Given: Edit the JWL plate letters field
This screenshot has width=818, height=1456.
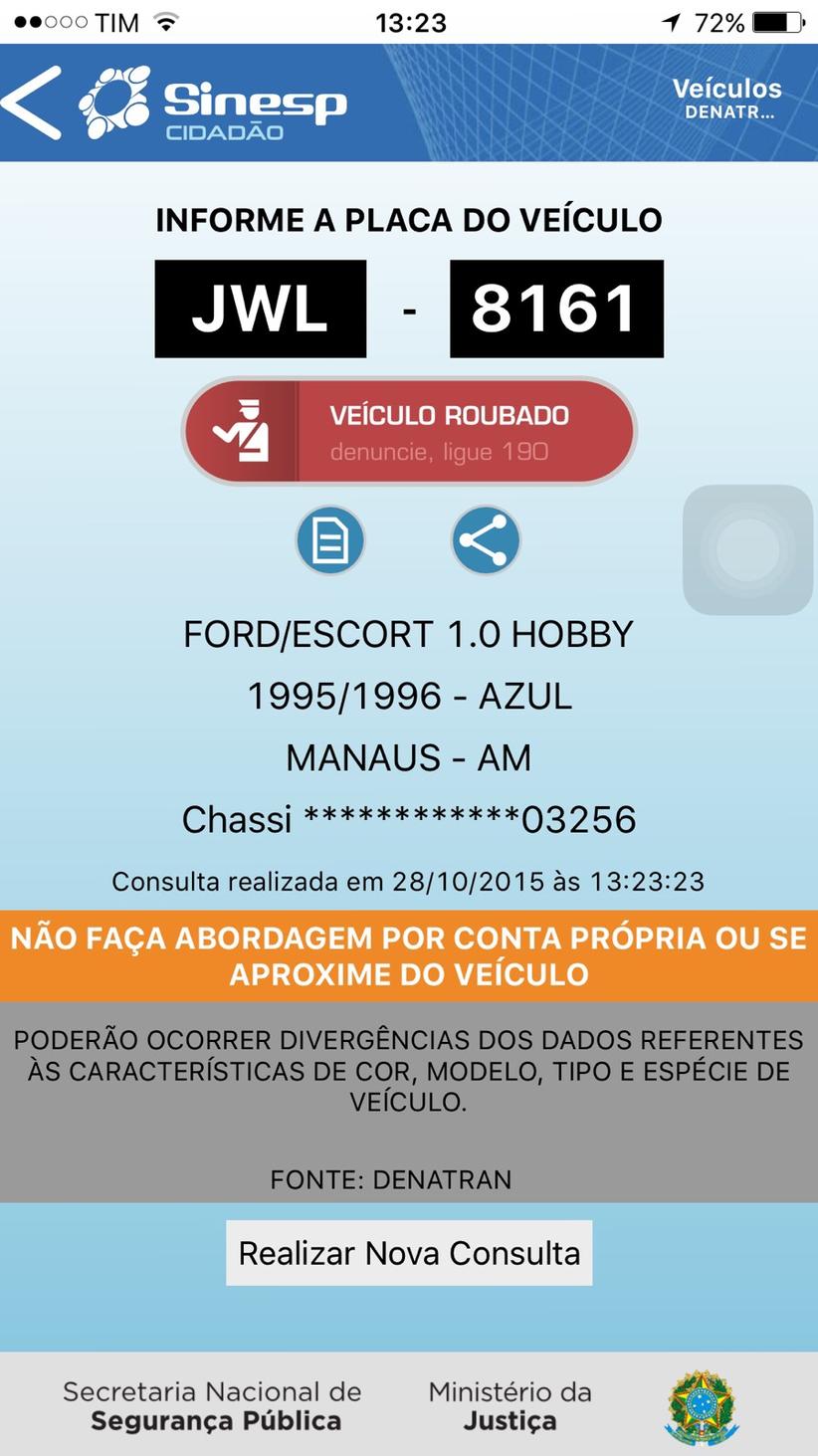Looking at the screenshot, I should tap(261, 309).
